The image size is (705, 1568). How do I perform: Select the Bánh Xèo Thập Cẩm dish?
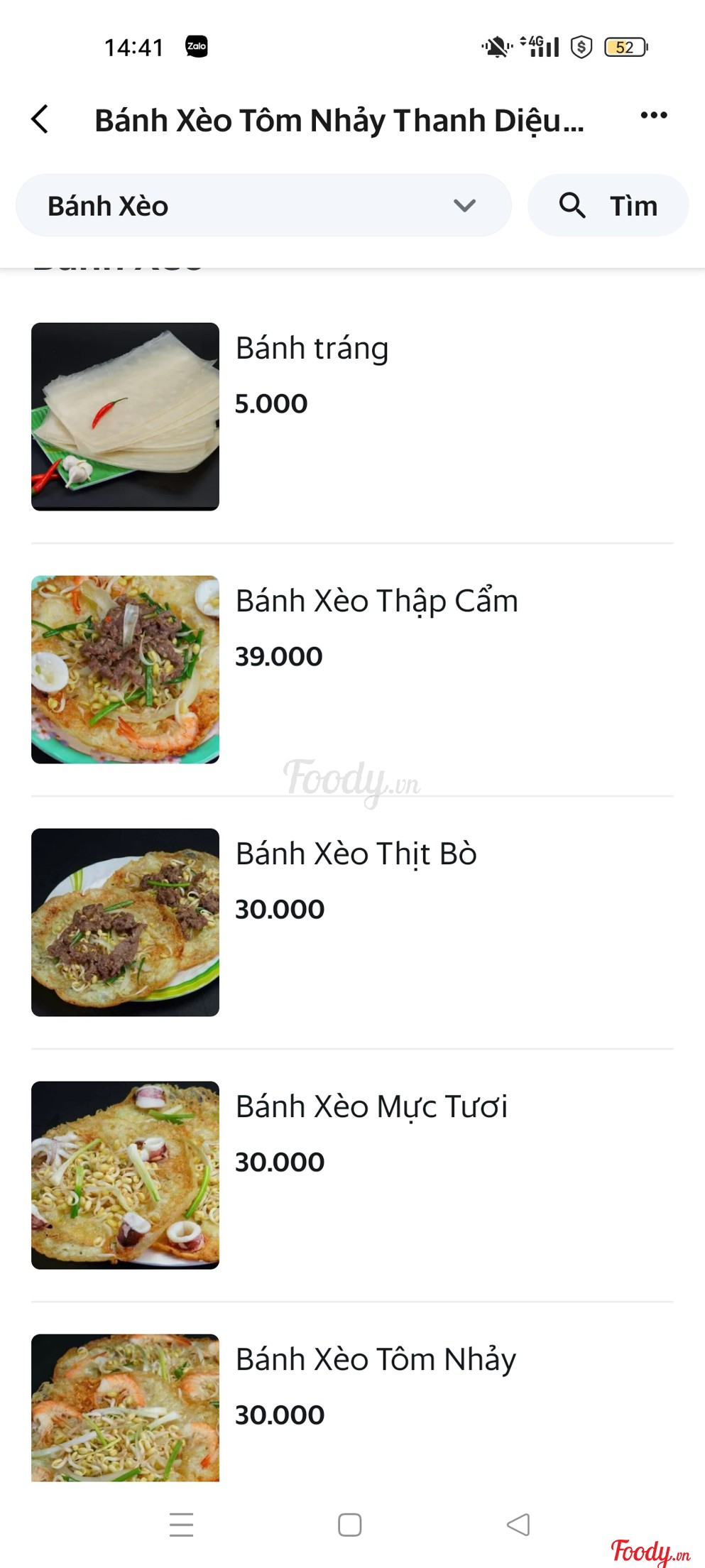(x=376, y=601)
